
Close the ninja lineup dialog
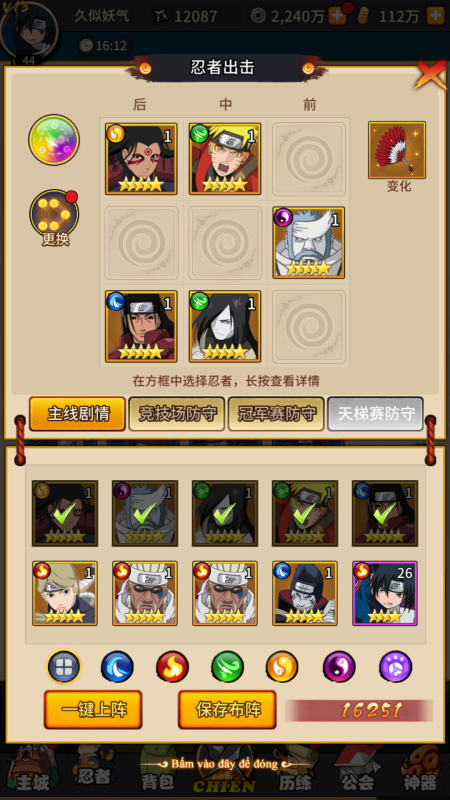tap(431, 76)
